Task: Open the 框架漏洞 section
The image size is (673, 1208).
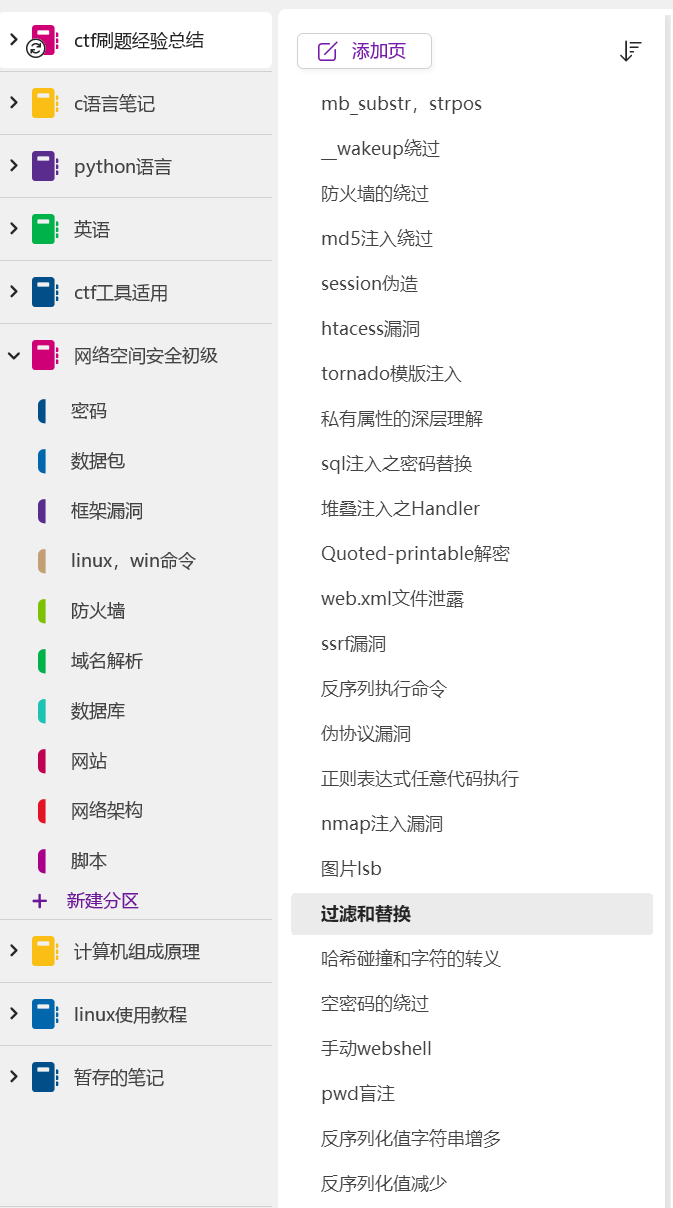Action: coord(106,511)
